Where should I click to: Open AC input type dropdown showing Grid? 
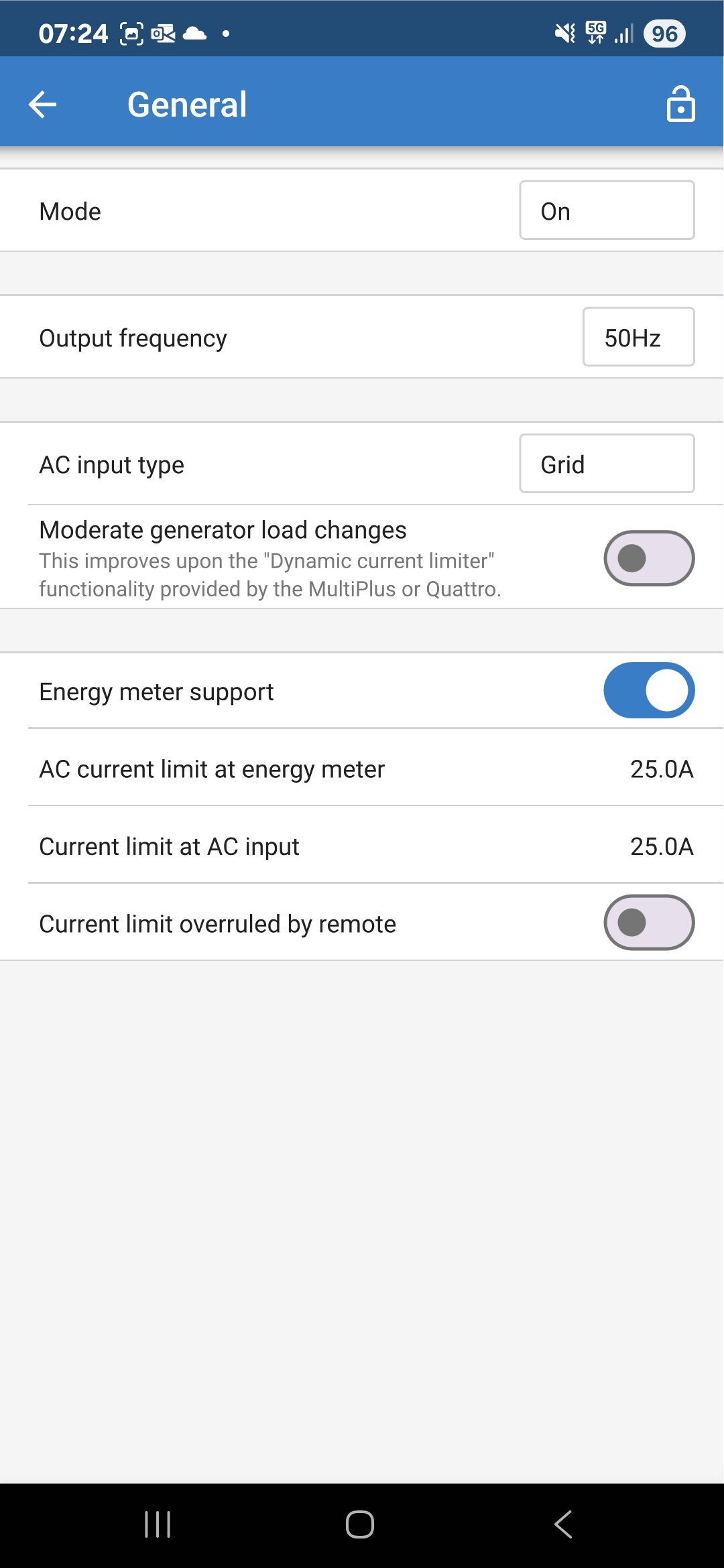point(607,464)
